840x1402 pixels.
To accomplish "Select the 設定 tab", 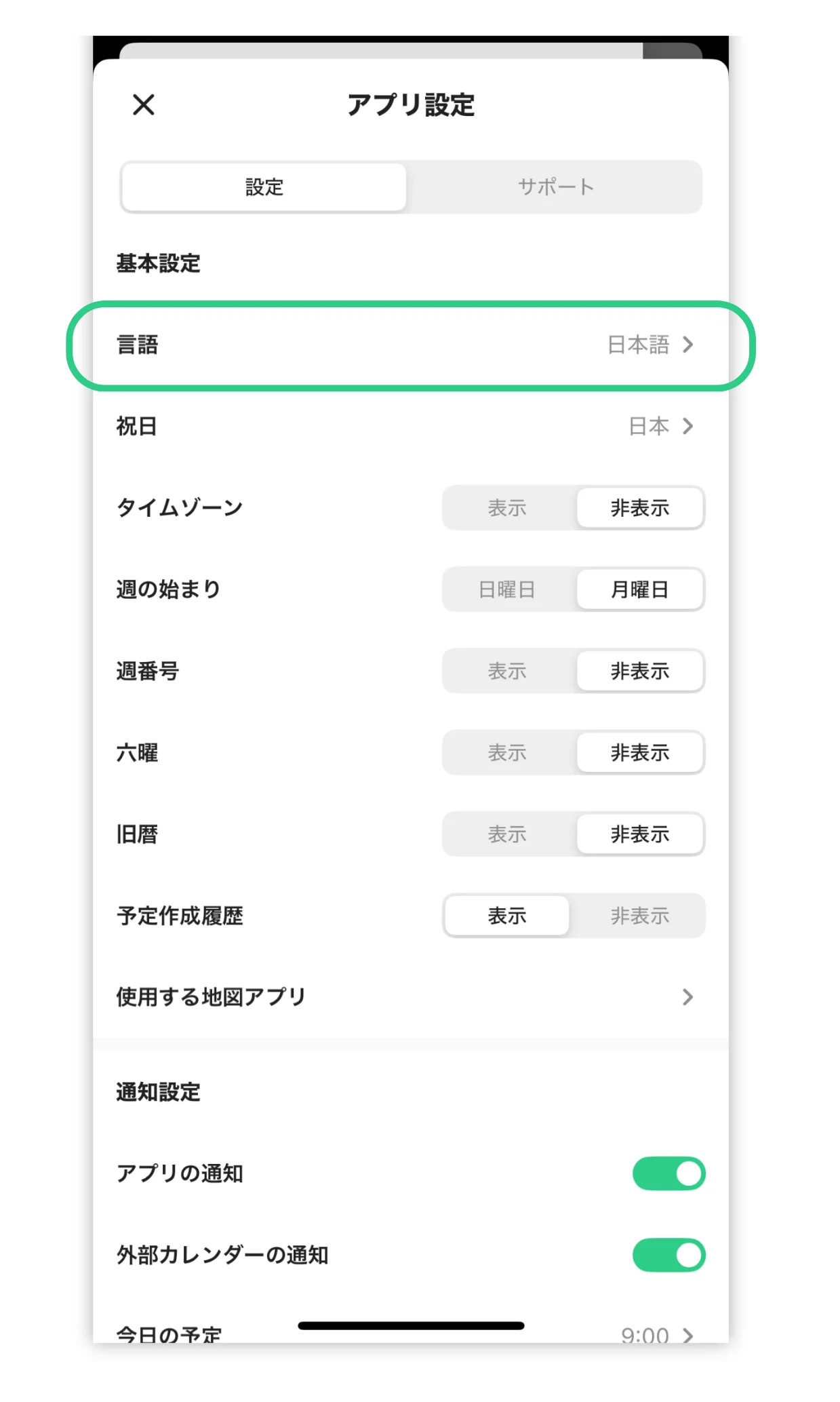I will click(264, 187).
